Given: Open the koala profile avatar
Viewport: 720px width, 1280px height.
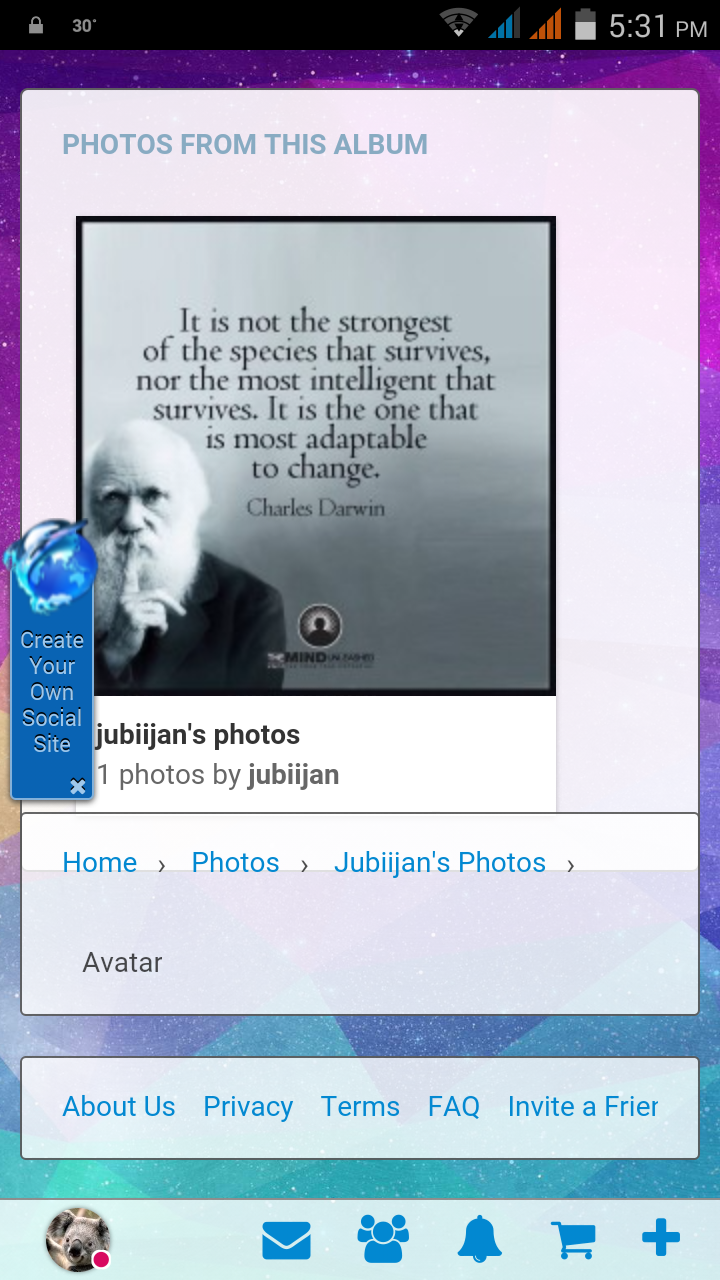Looking at the screenshot, I should click(x=78, y=1240).
